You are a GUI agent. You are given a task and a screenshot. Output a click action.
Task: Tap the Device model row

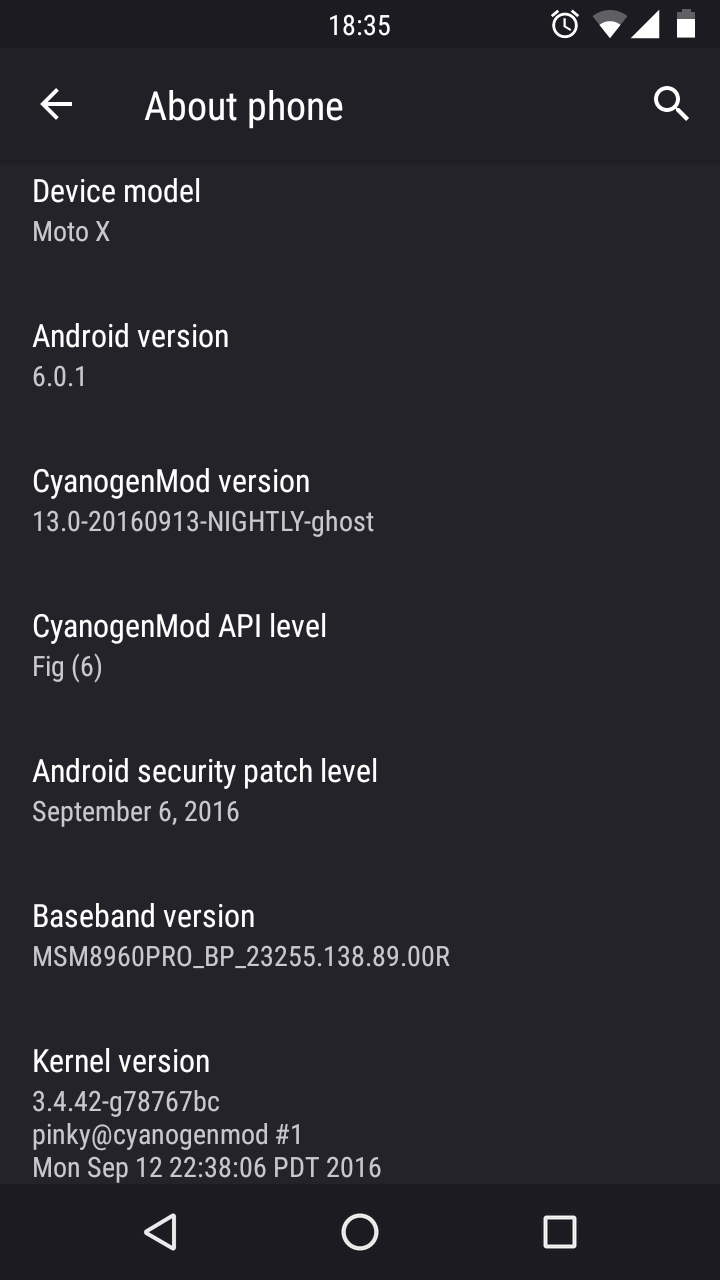pyautogui.click(x=360, y=210)
